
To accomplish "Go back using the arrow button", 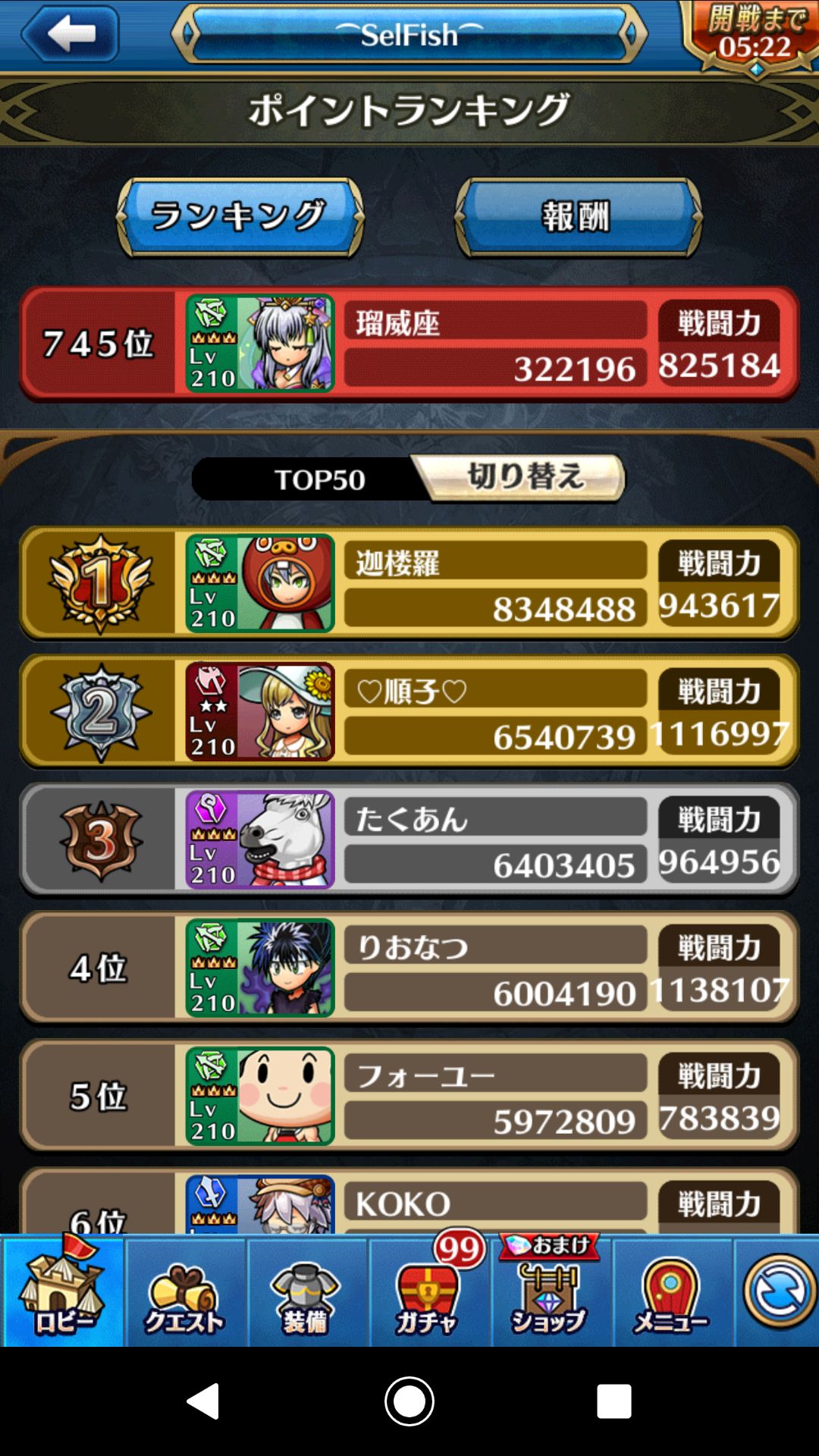I will 70,34.
